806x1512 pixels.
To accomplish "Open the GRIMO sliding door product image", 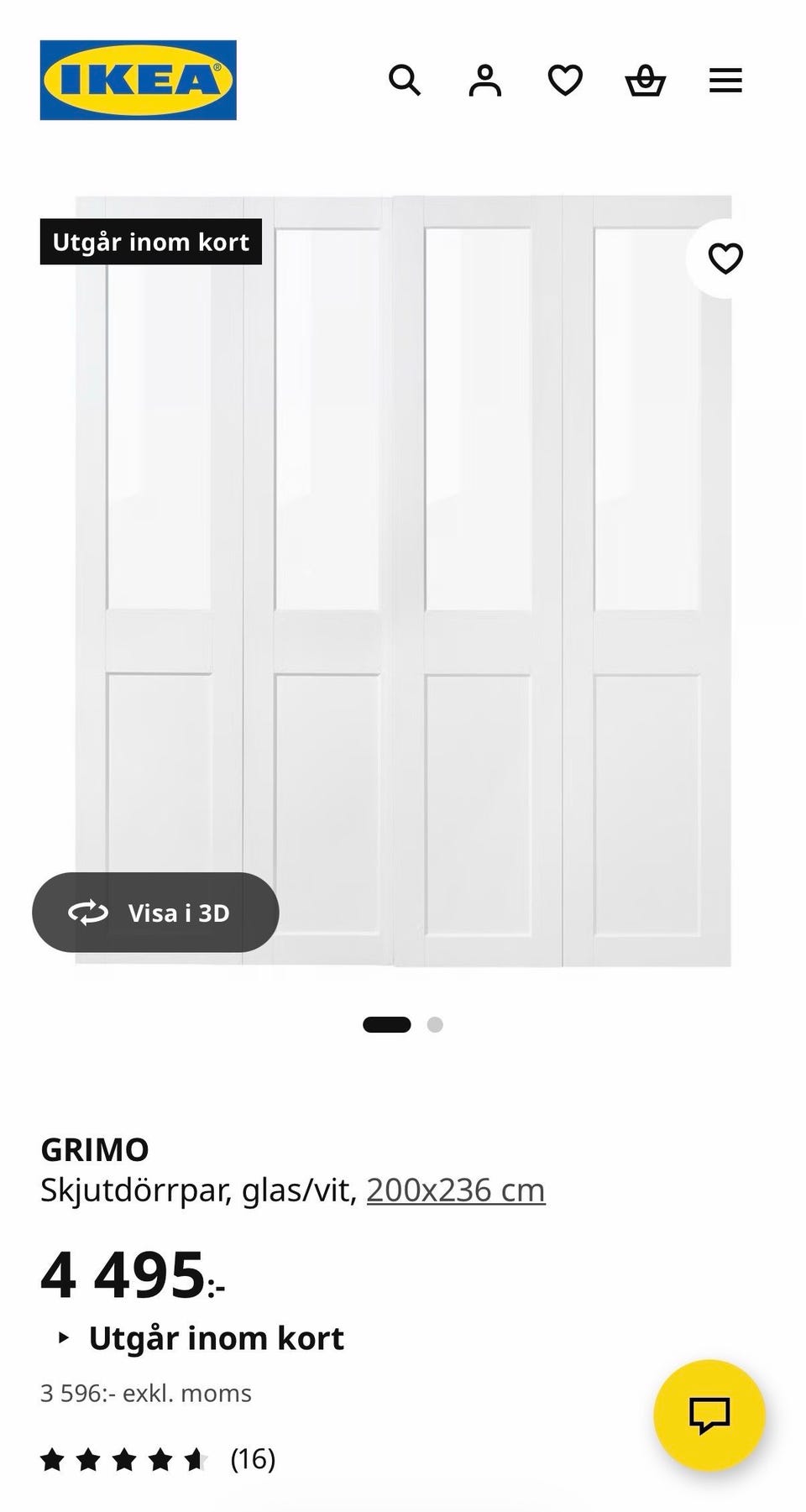I will (403, 581).
